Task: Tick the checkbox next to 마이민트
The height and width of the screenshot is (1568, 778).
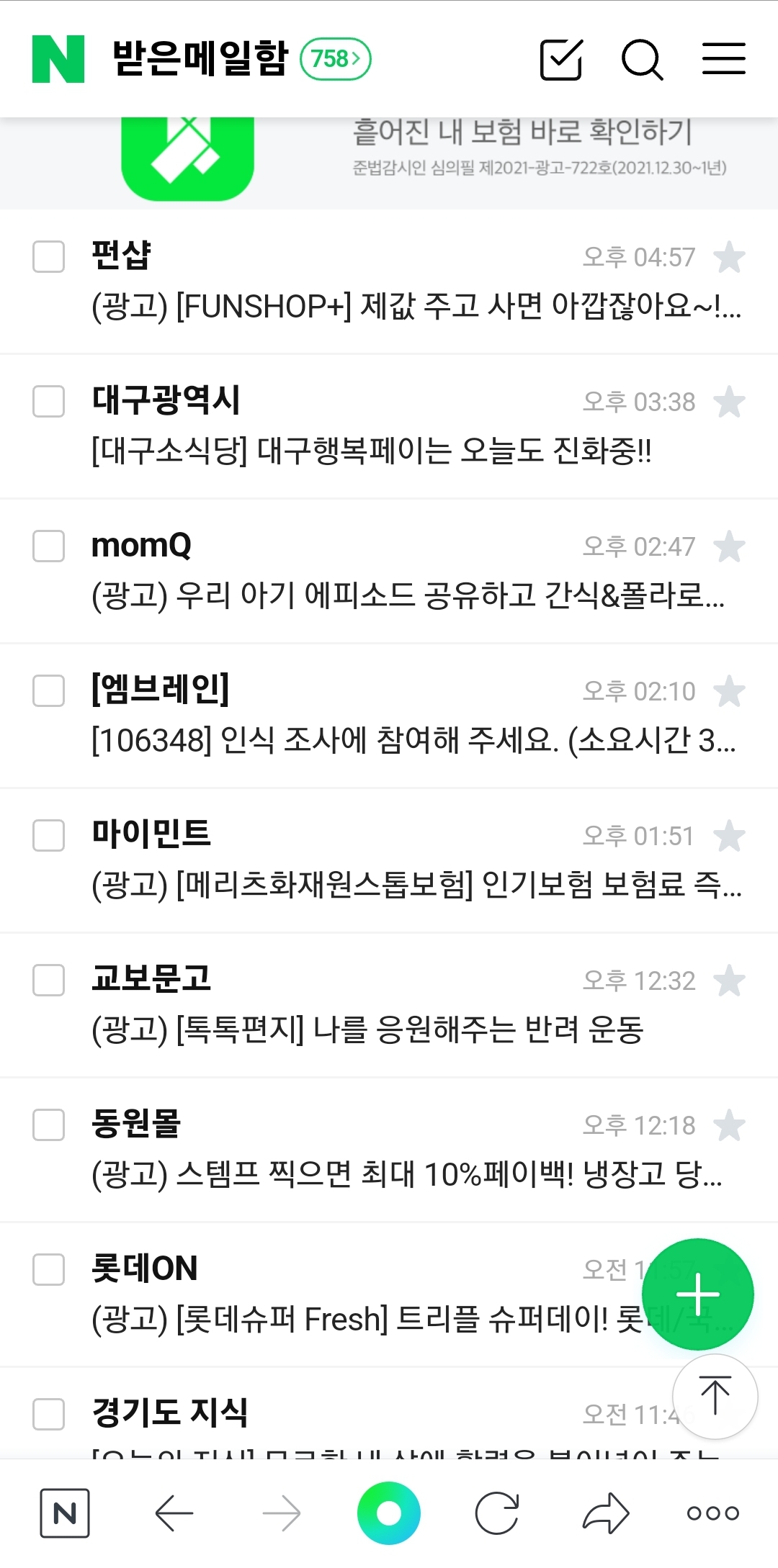Action: (48, 835)
